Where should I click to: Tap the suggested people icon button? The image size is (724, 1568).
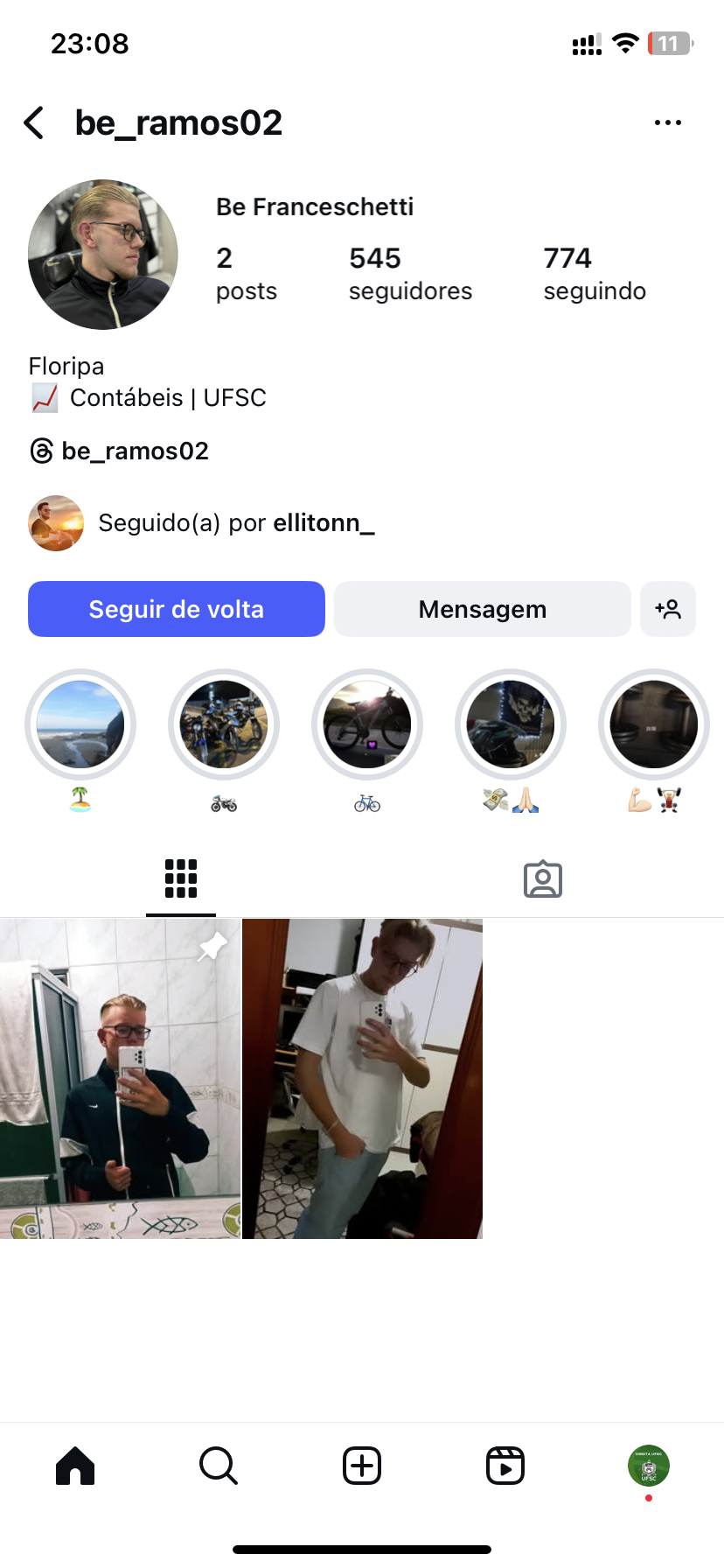point(668,609)
